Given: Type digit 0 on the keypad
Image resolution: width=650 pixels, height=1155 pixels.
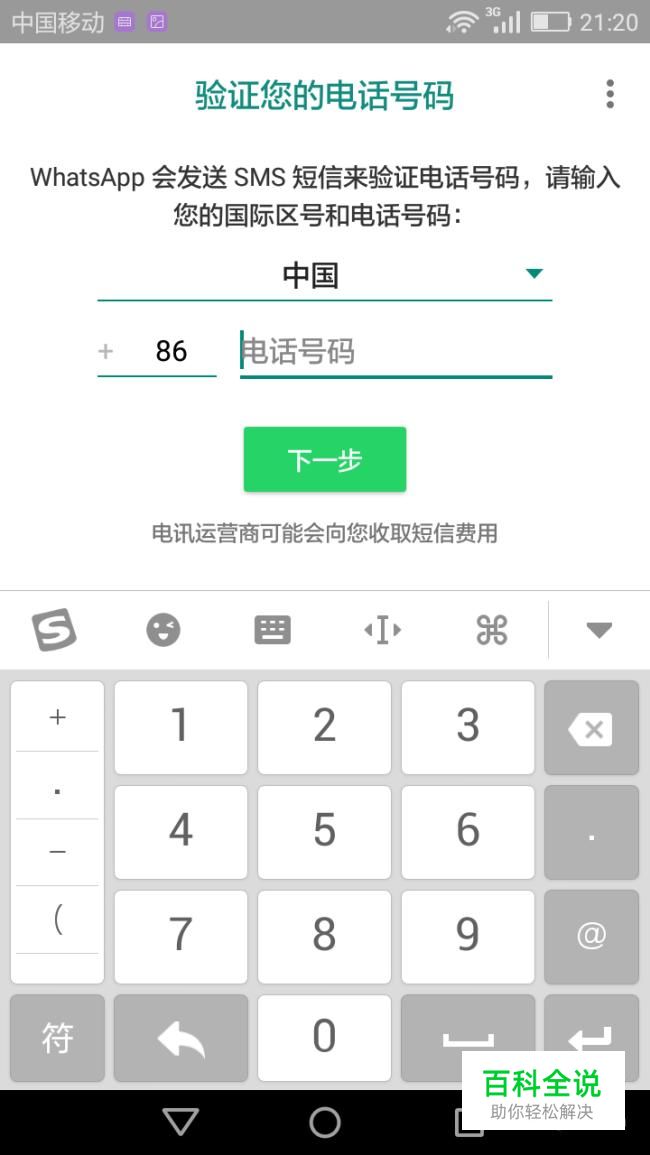Looking at the screenshot, I should coord(324,1037).
